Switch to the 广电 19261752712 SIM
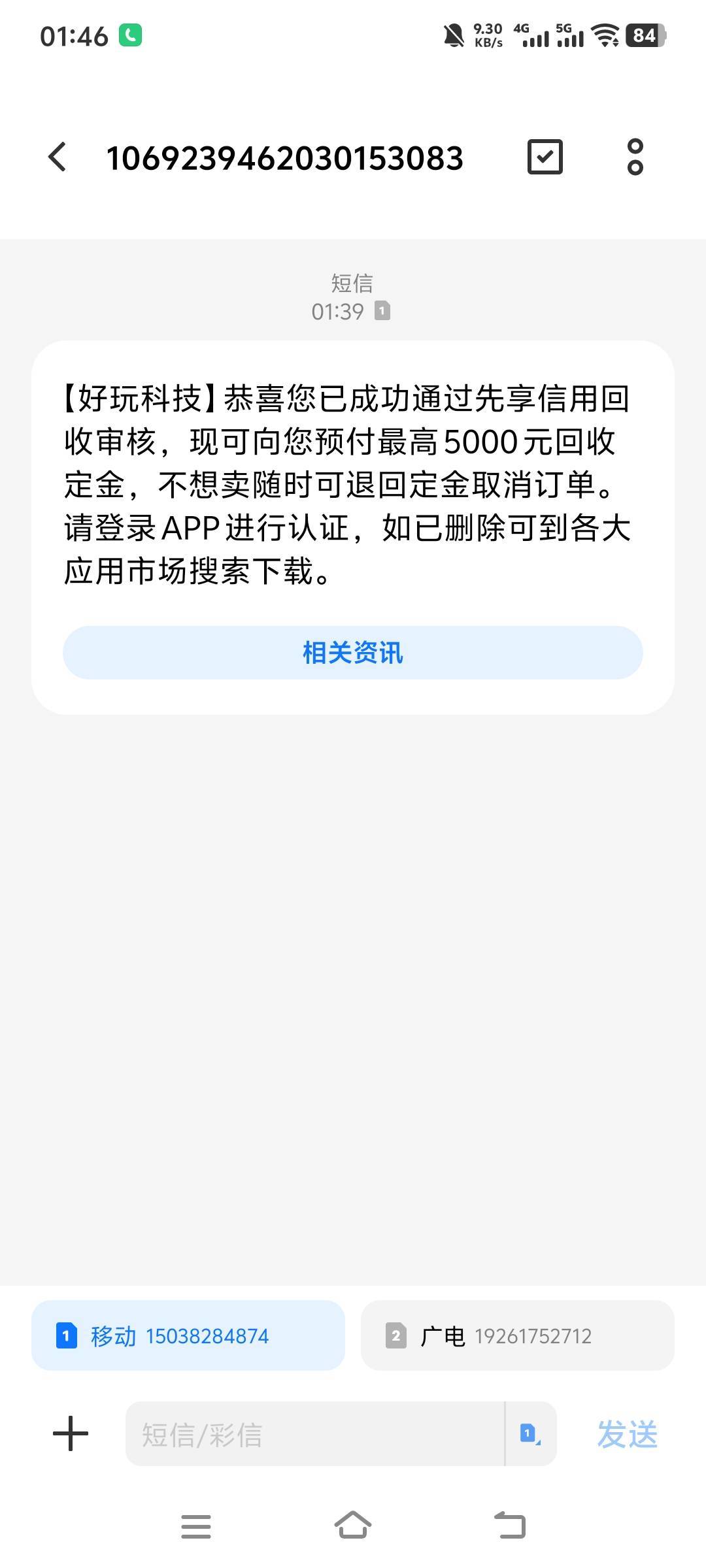Viewport: 706px width, 1568px height. 517,1336
